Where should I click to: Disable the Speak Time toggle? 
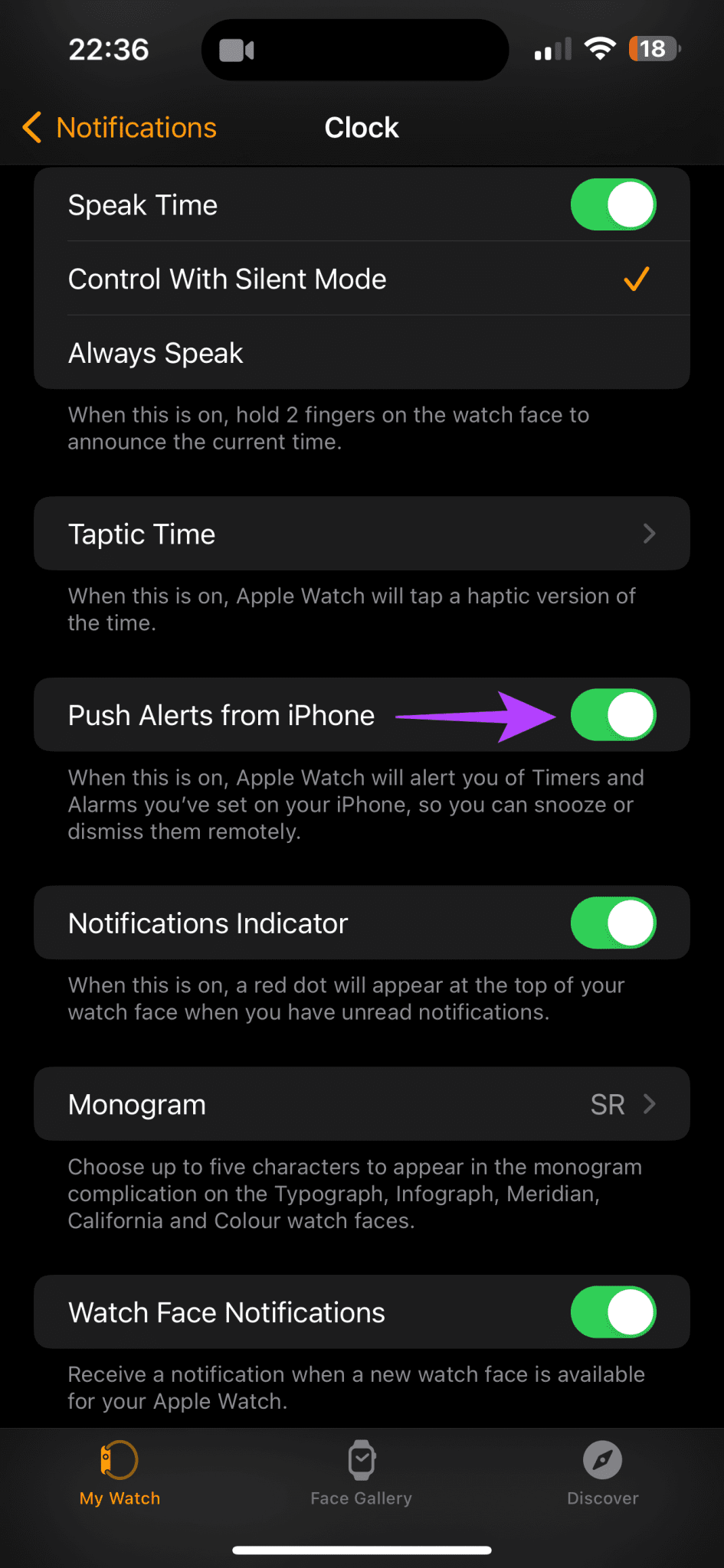(x=613, y=204)
